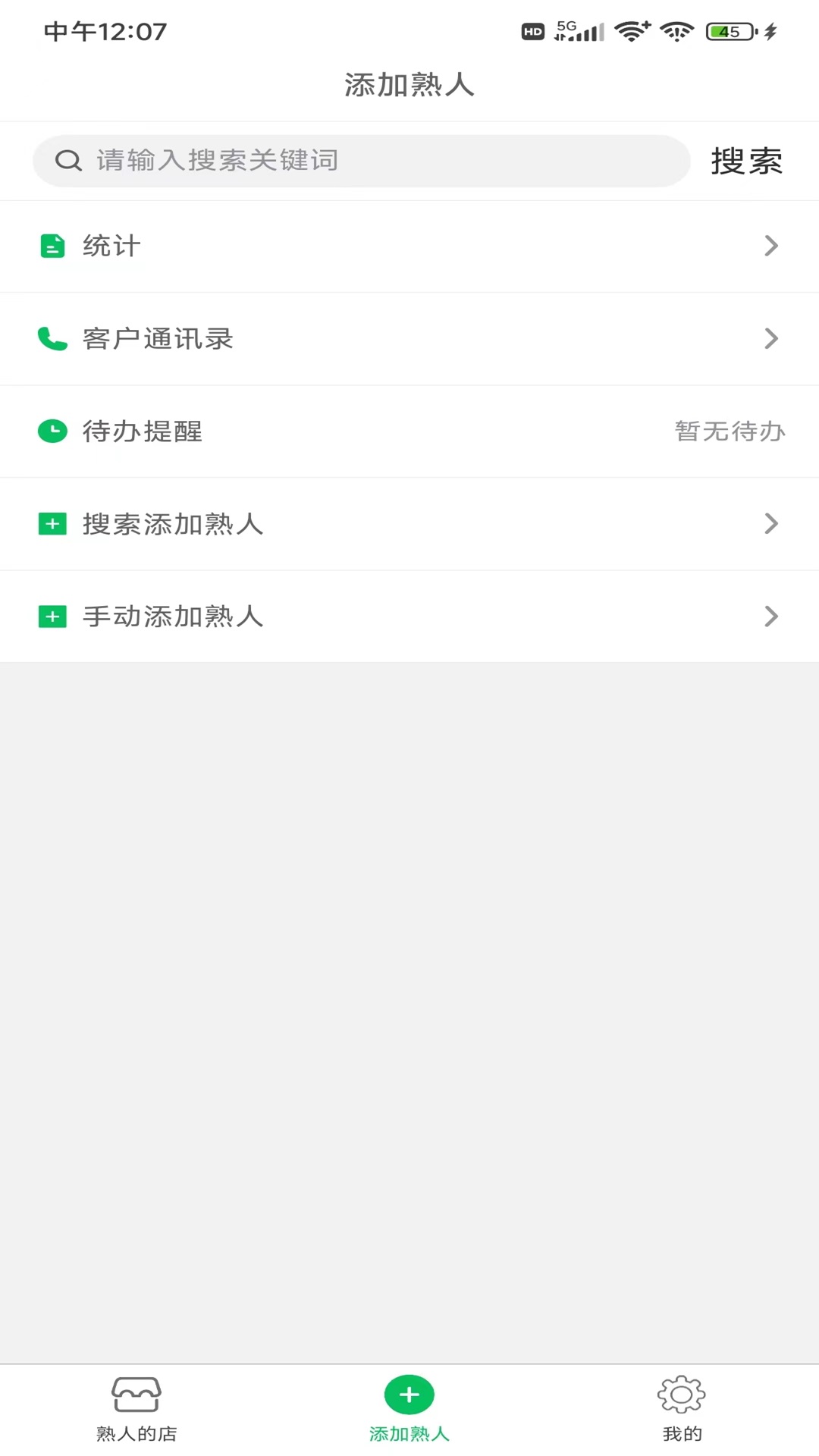Click the 待办提醒 clock icon

click(52, 431)
